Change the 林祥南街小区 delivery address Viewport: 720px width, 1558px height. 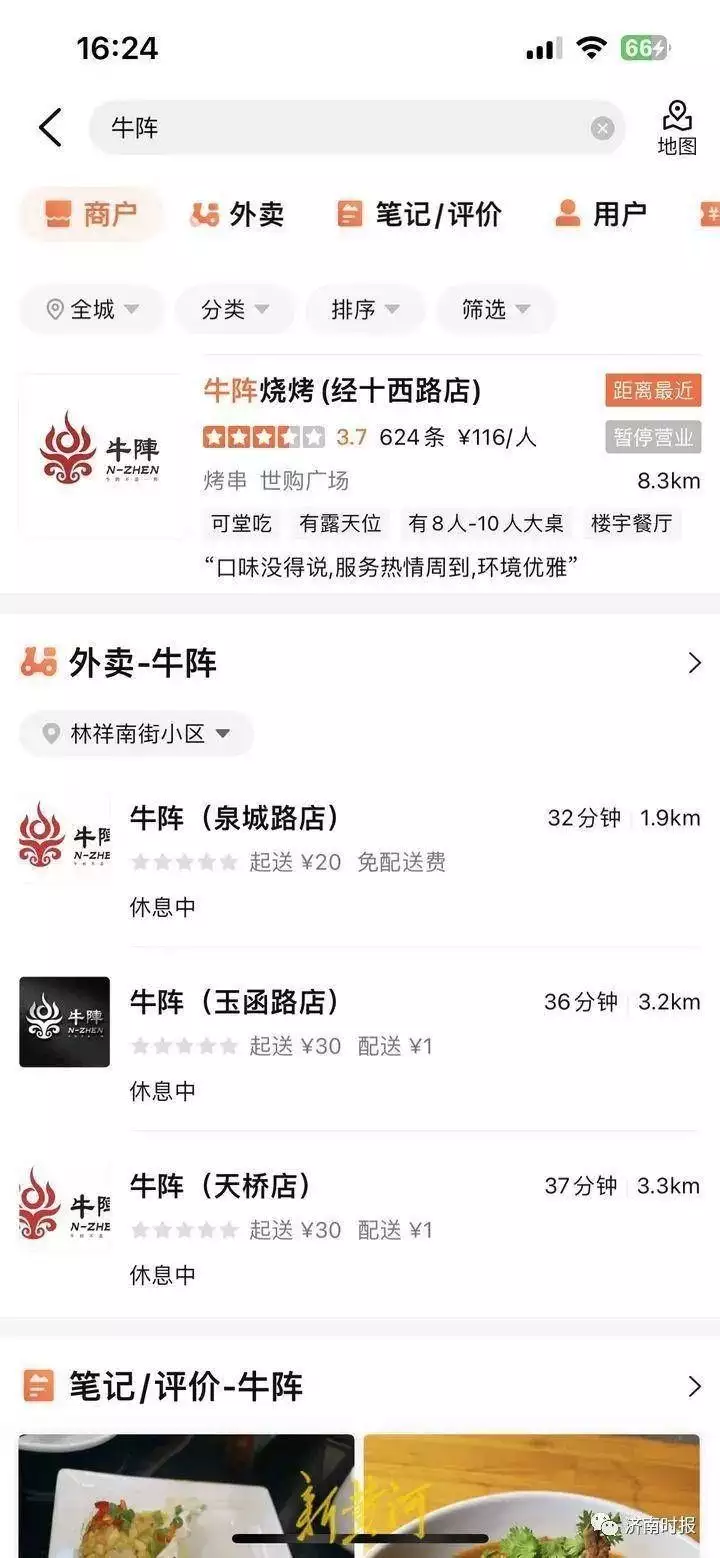pyautogui.click(x=137, y=734)
